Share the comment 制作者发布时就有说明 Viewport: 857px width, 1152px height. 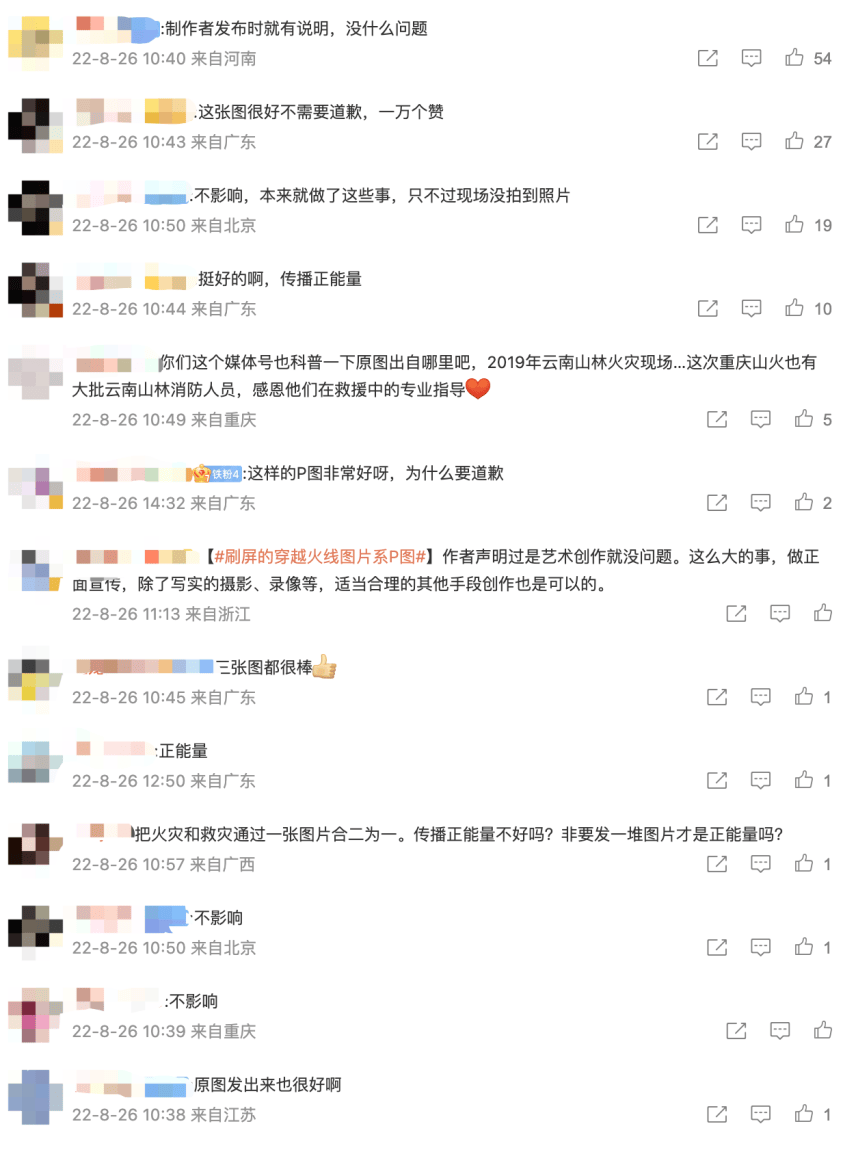(708, 58)
